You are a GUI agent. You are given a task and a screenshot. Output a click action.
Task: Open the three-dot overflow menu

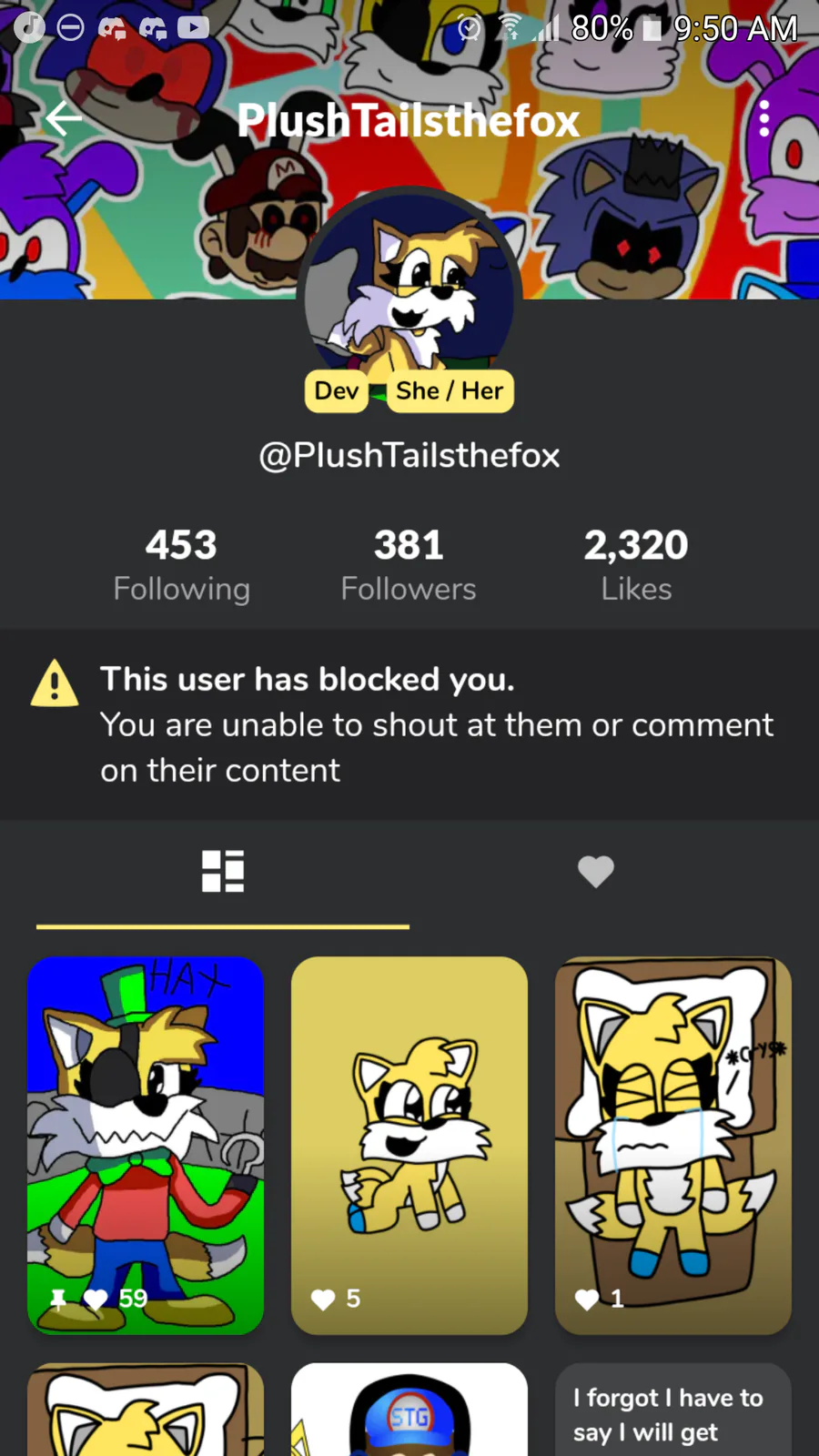764,118
